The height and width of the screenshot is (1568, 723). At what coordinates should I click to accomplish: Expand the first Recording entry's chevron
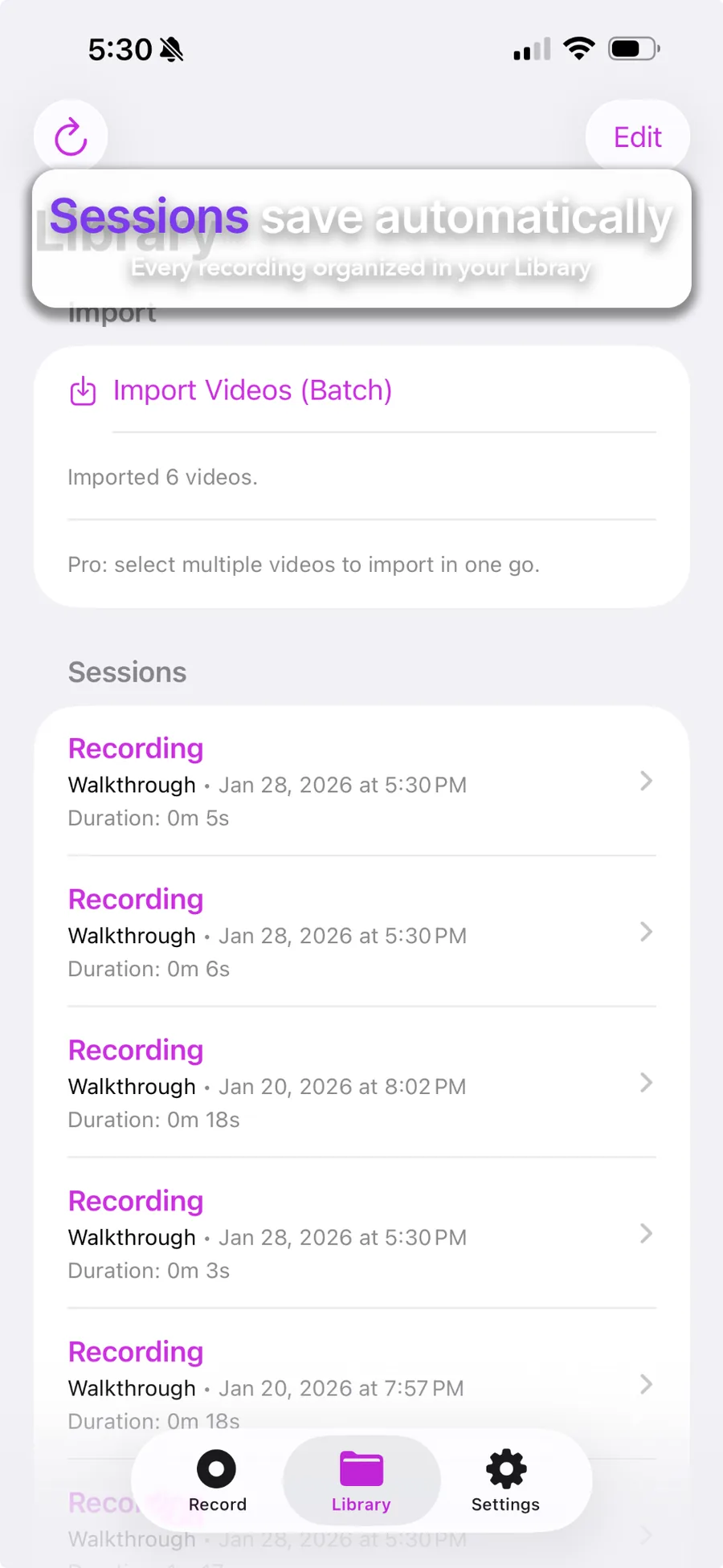click(646, 782)
